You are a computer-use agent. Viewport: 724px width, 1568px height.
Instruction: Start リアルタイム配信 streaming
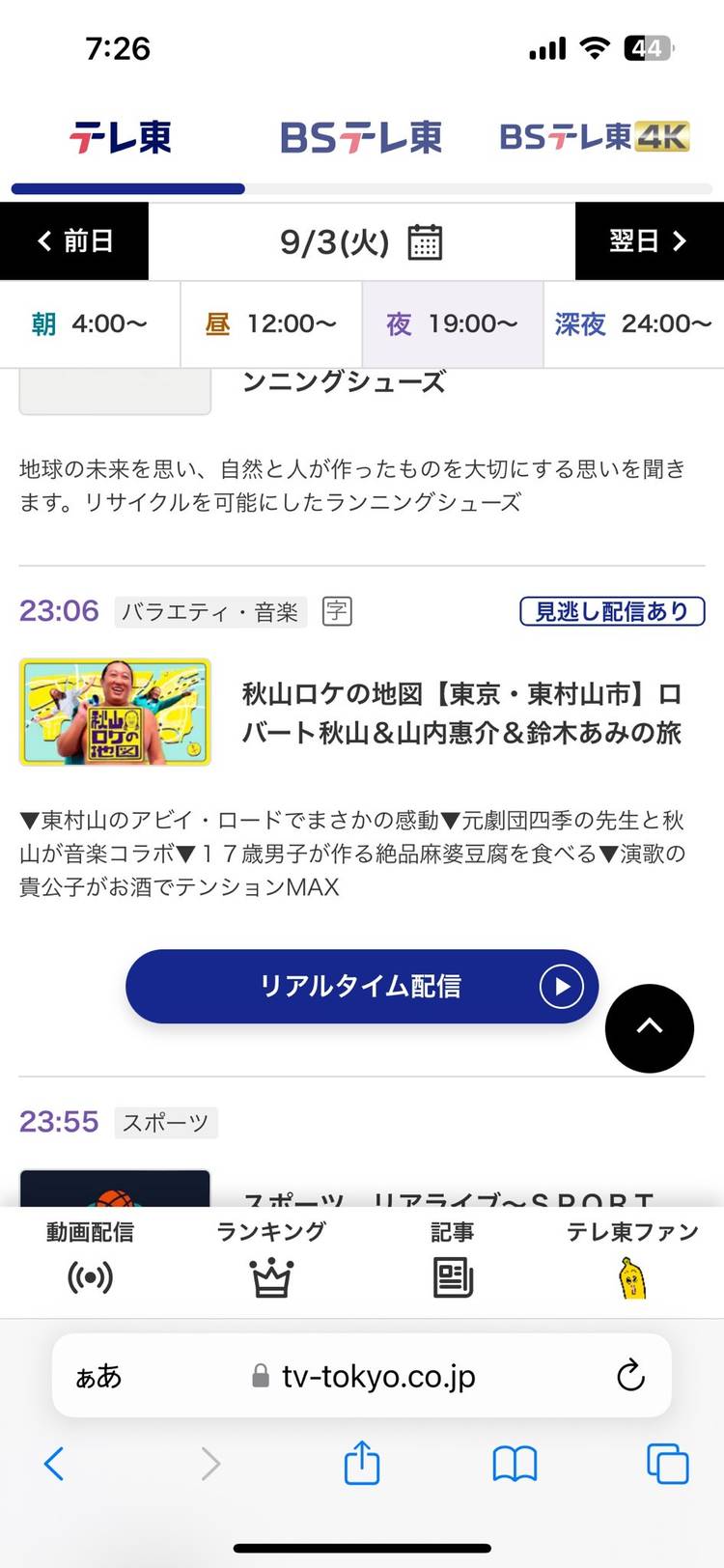click(x=362, y=986)
